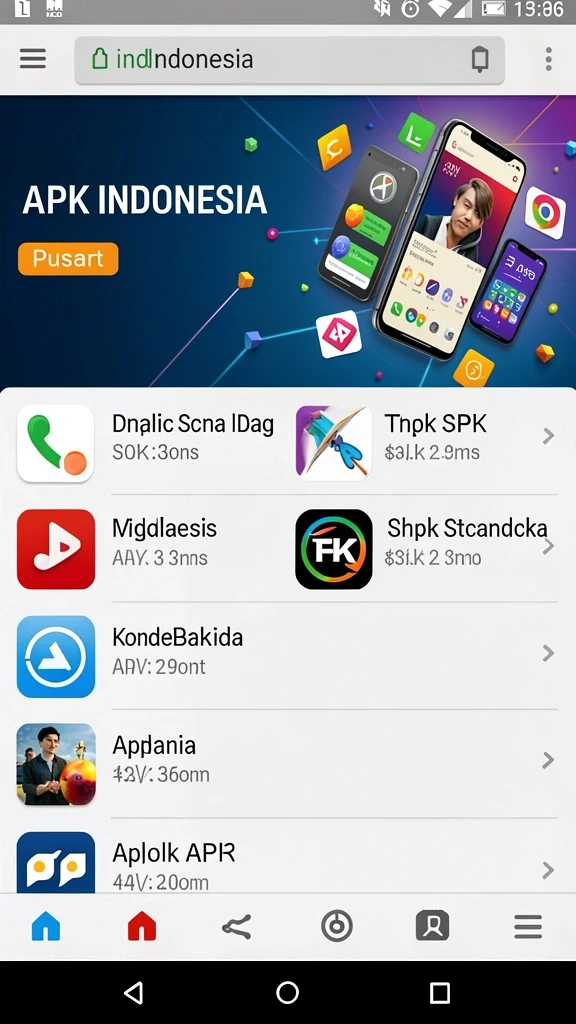The image size is (576, 1024).
Task: Open the Migdlaesis app row
Action: [146, 549]
